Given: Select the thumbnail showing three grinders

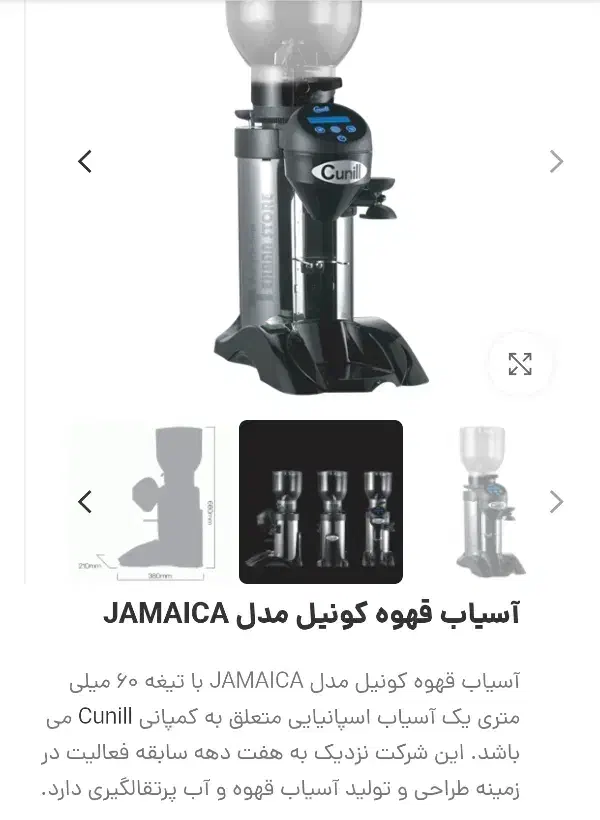Looking at the screenshot, I should (321, 502).
